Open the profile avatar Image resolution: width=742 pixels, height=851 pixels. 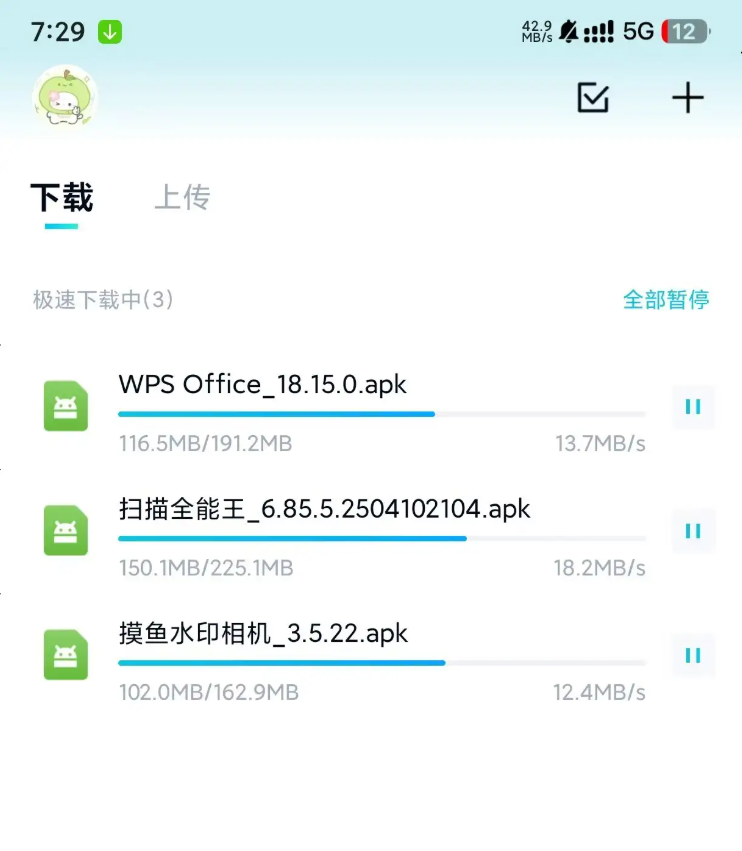[65, 99]
